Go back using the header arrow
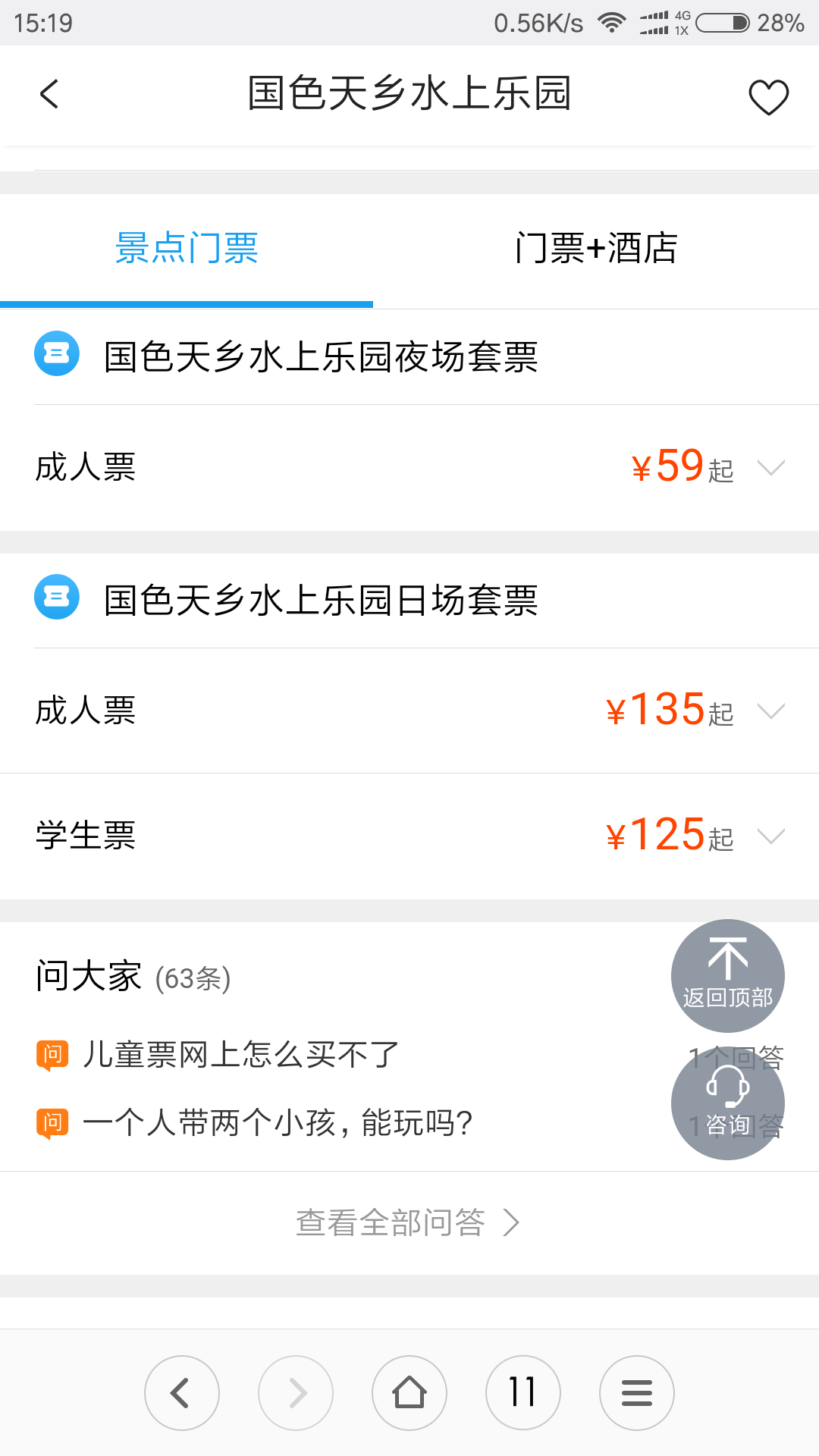The width and height of the screenshot is (819, 1456). (x=49, y=95)
